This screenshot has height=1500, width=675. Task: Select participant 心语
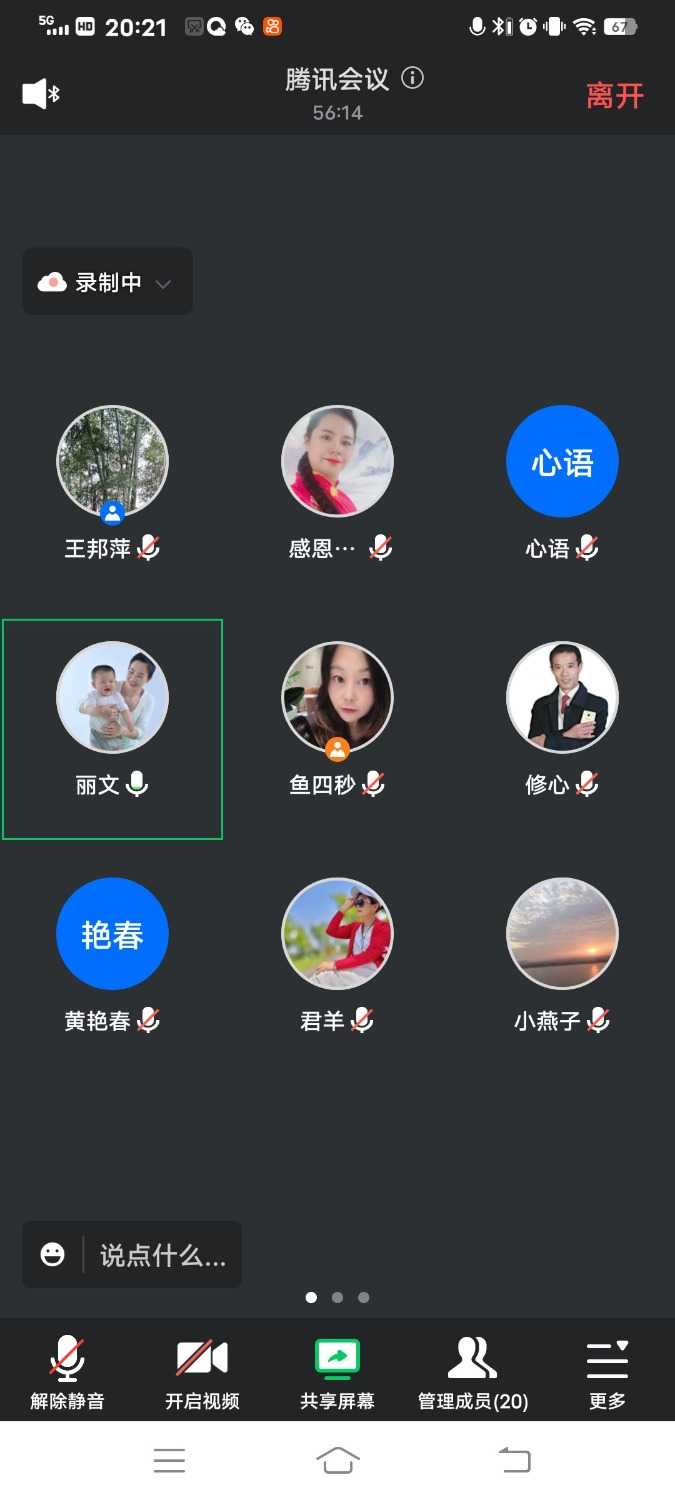pyautogui.click(x=562, y=462)
